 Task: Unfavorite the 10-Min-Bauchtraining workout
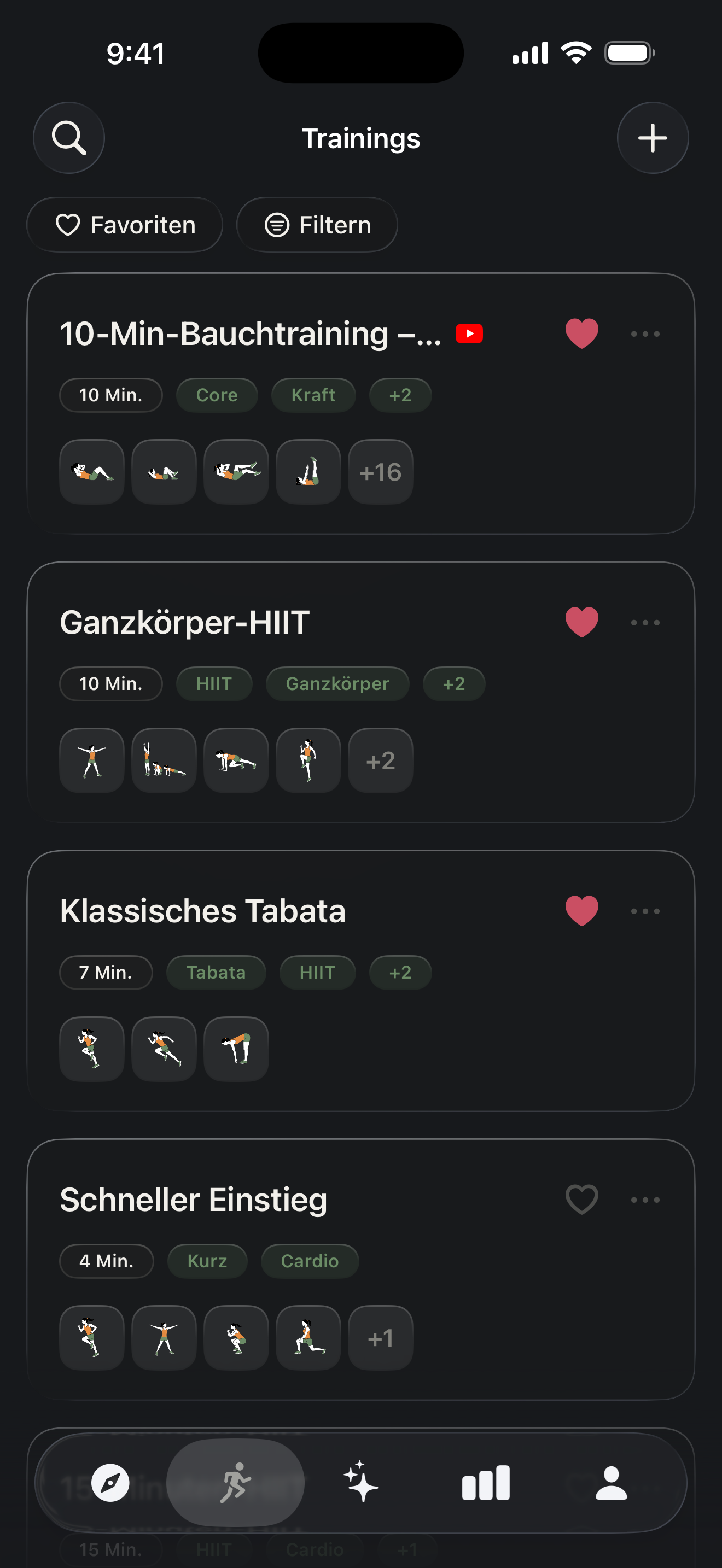581,334
